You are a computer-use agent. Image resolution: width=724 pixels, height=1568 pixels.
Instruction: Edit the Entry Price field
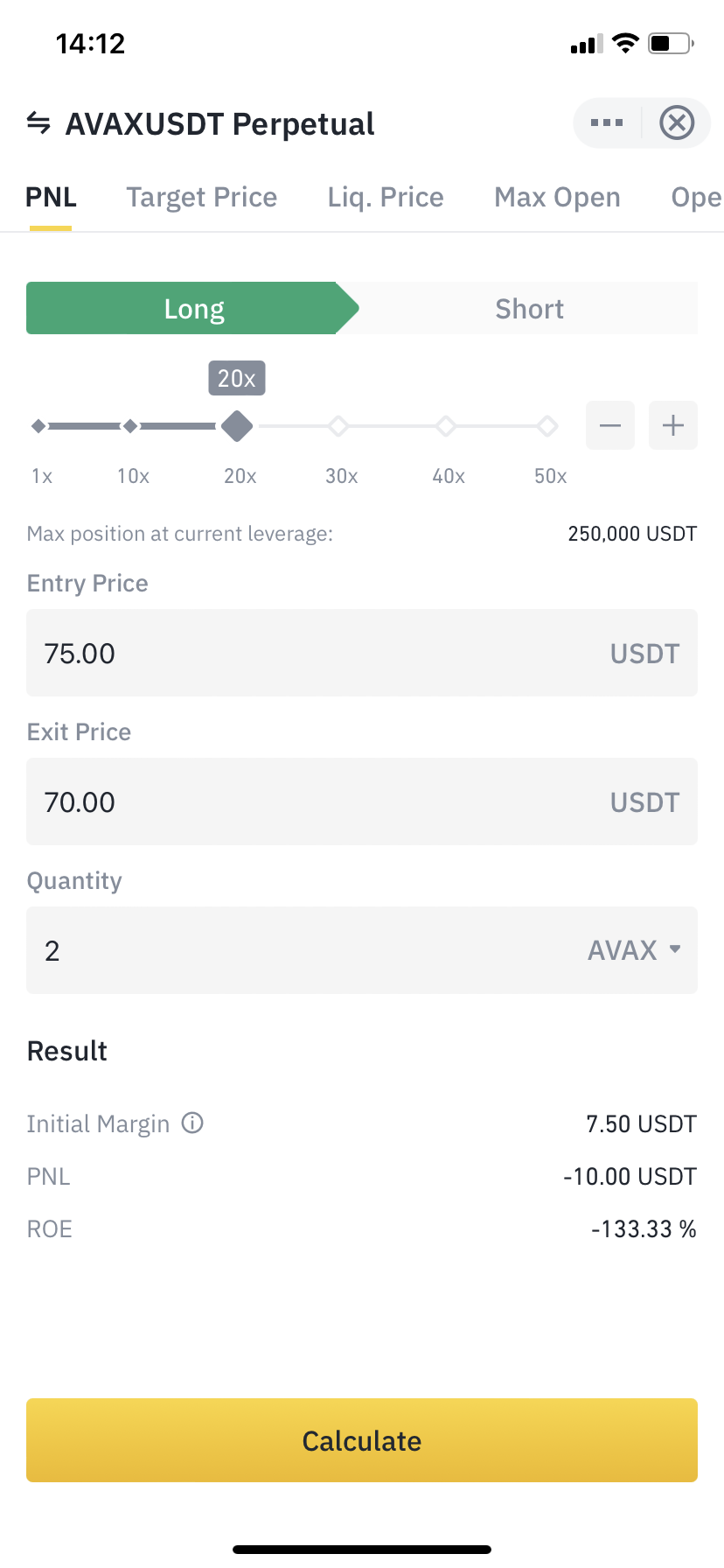point(315,654)
